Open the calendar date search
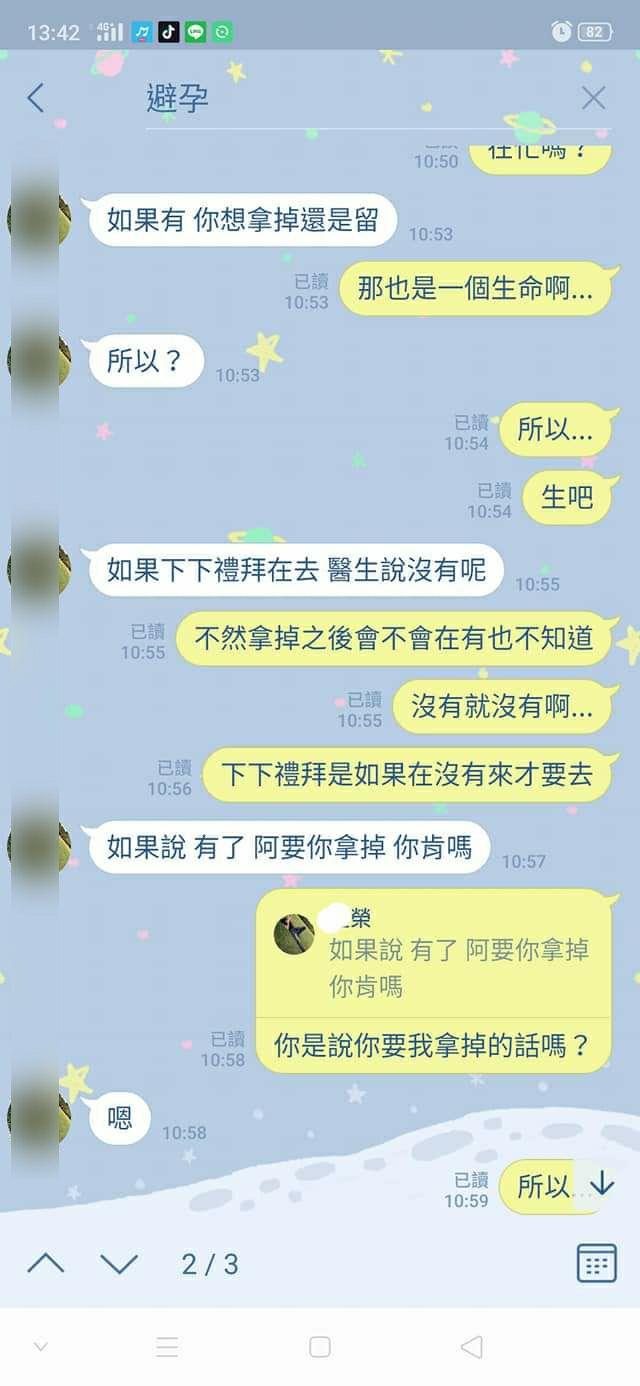The width and height of the screenshot is (640, 1386). pyautogui.click(x=597, y=1263)
